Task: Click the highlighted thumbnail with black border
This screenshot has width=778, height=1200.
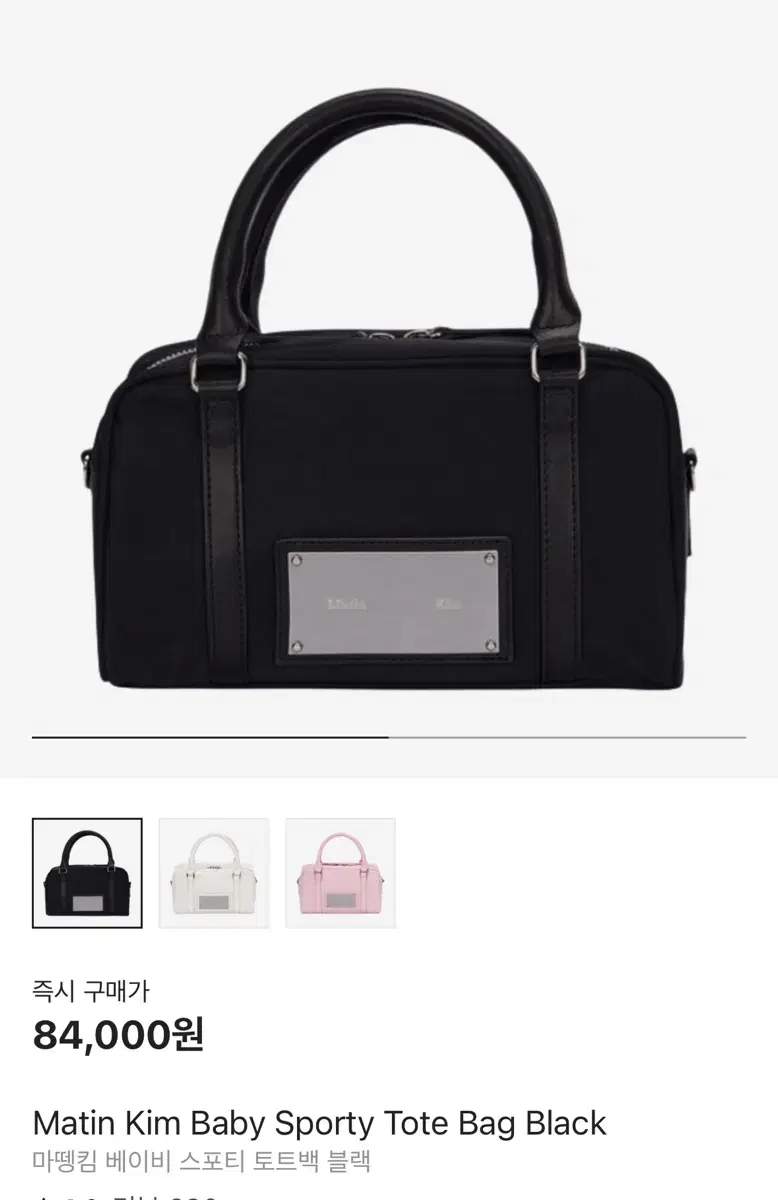Action: (x=87, y=874)
